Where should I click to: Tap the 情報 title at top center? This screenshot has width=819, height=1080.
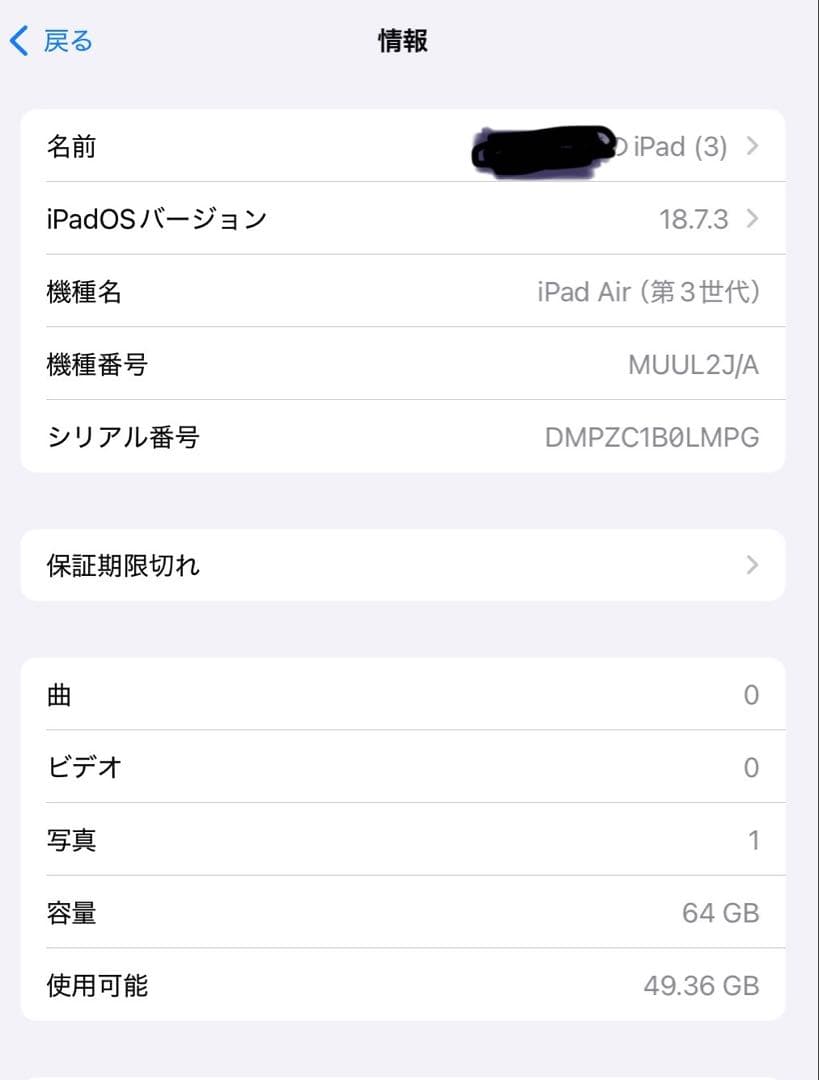[401, 40]
